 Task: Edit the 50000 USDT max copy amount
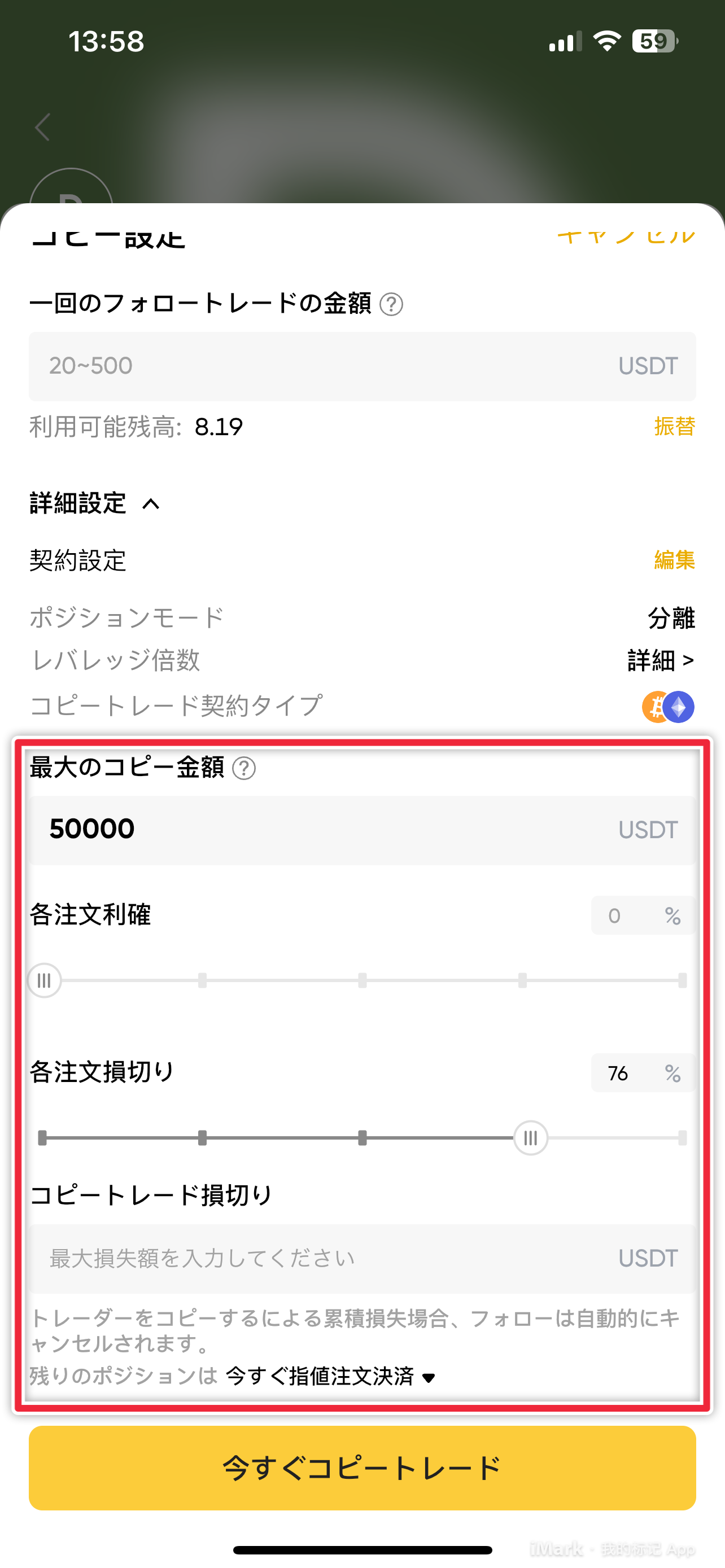(362, 830)
